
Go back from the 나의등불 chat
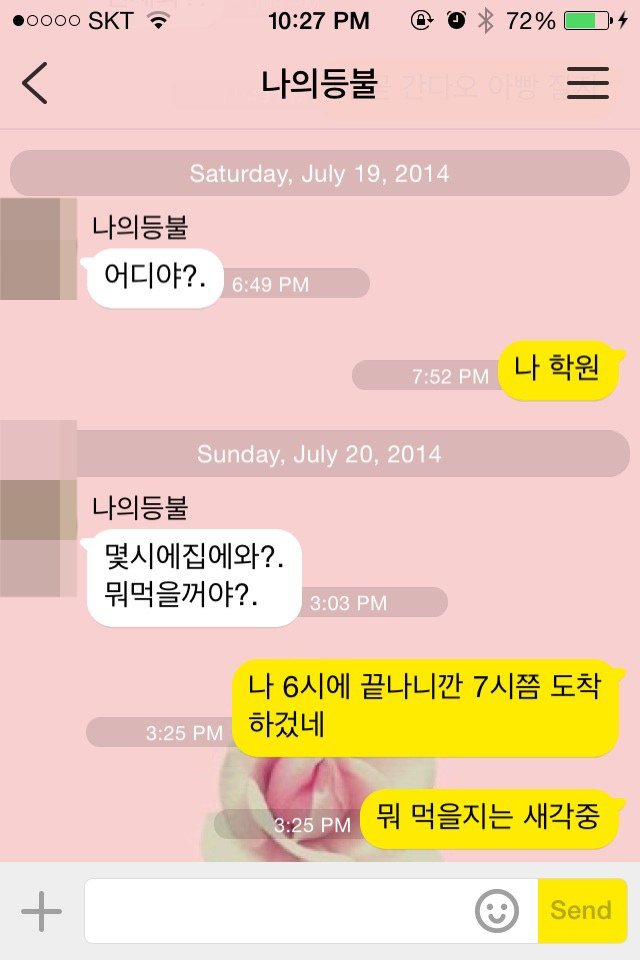point(35,83)
